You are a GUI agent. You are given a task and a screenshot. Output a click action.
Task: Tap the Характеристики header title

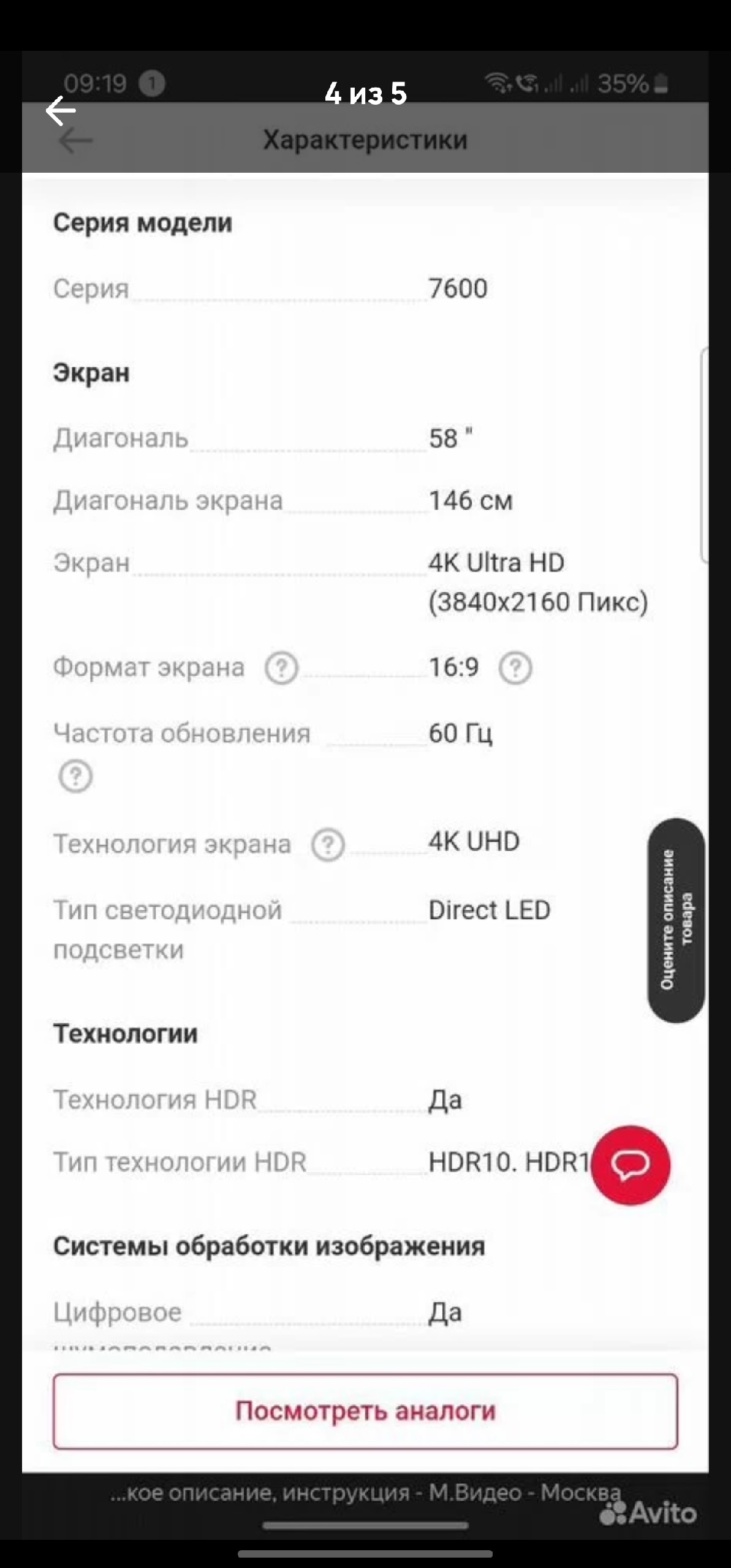pos(365,139)
